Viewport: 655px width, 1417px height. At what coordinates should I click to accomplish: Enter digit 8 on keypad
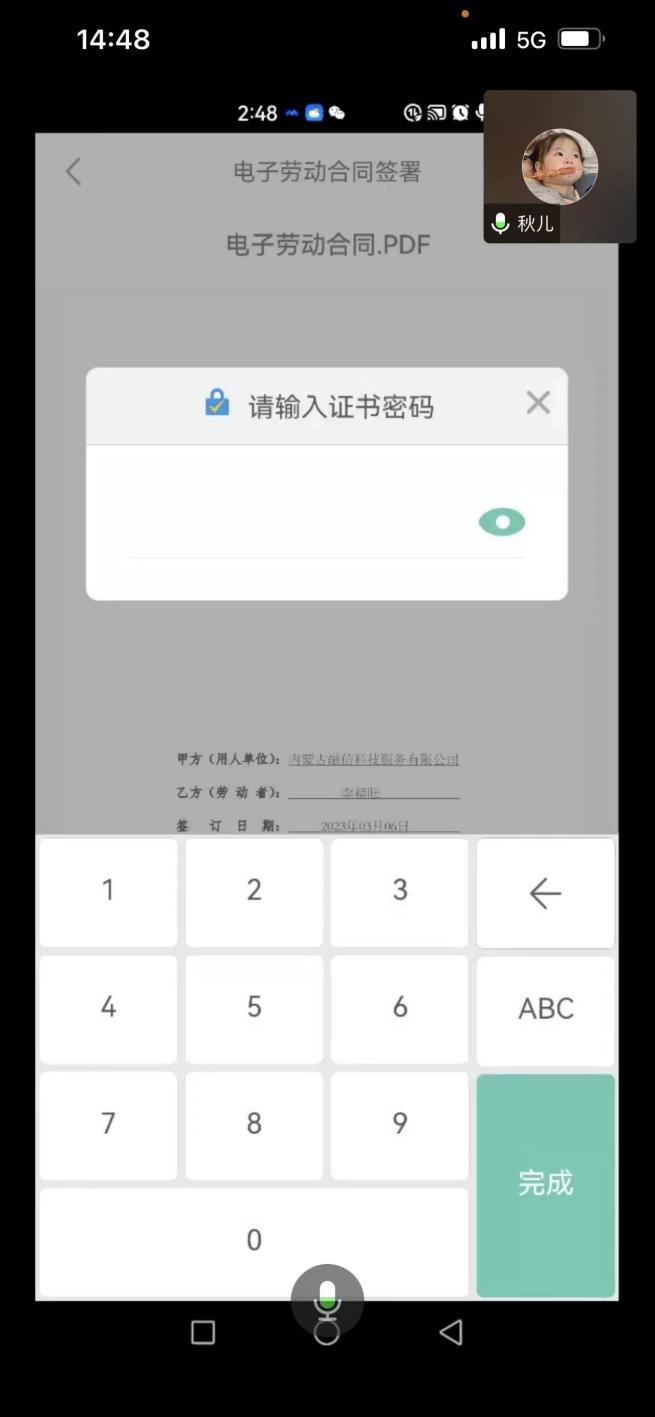click(x=254, y=1124)
